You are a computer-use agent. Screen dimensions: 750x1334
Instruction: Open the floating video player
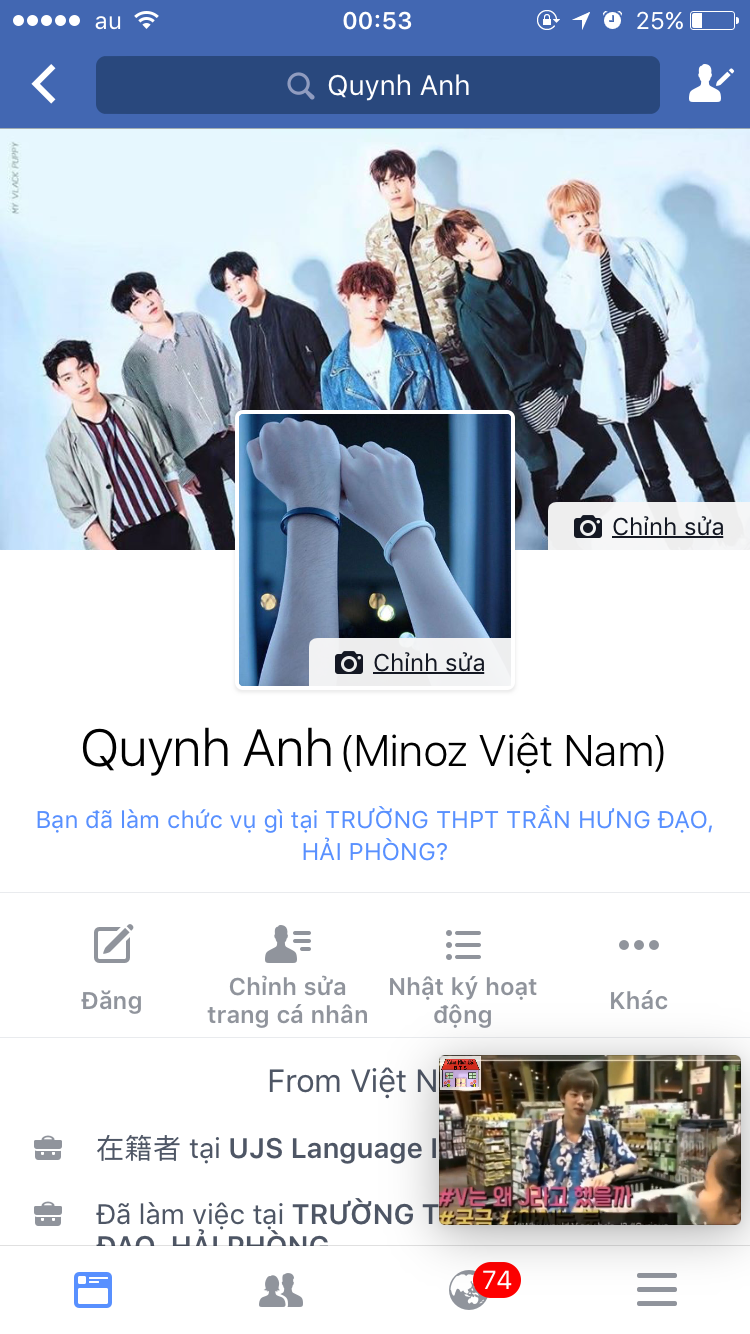coord(590,1140)
